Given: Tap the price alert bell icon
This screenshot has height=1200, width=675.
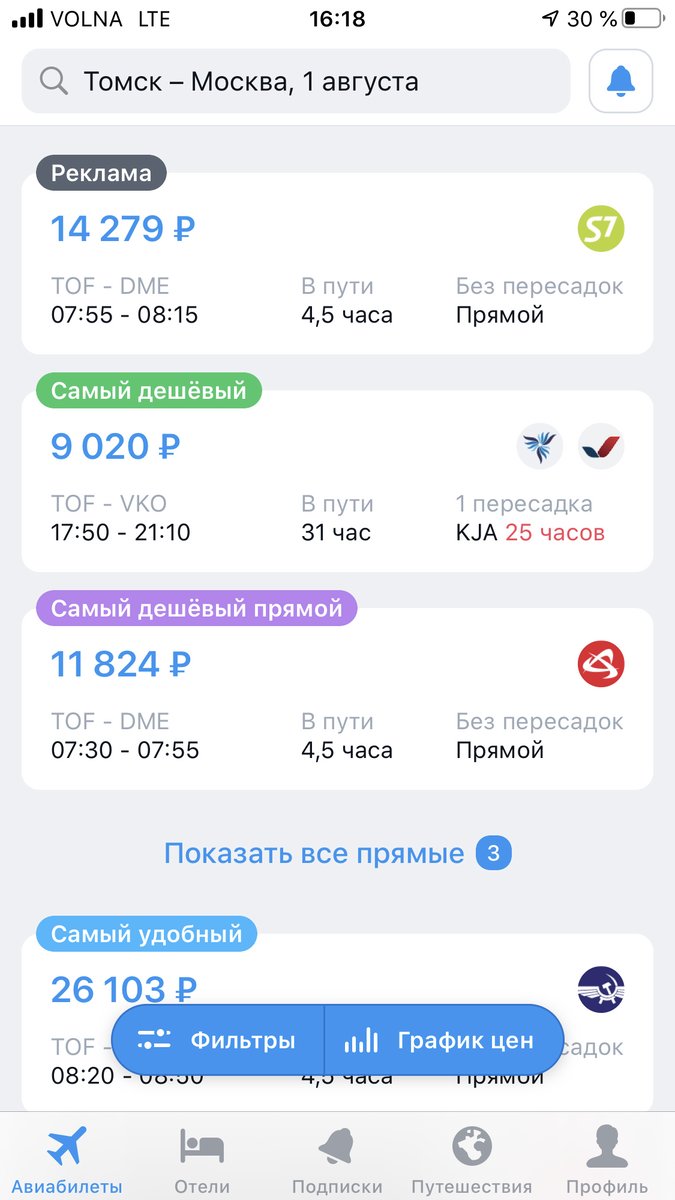Looking at the screenshot, I should point(621,81).
